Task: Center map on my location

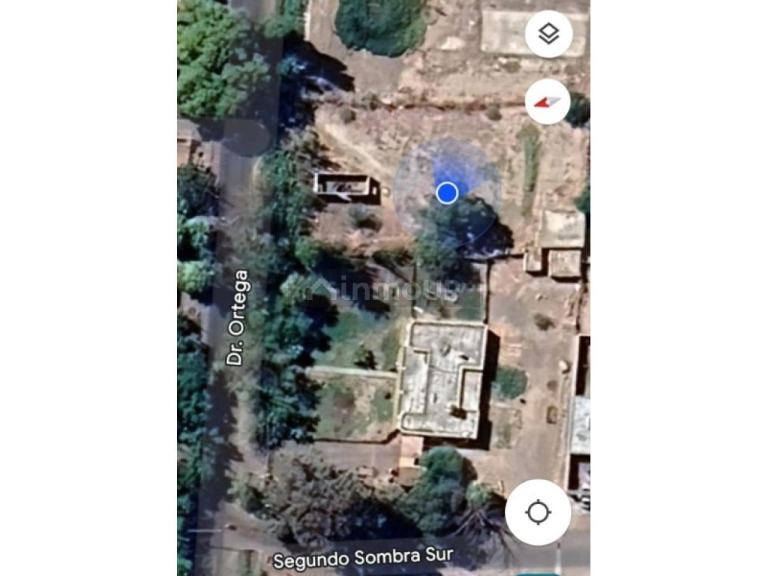Action: pos(538,513)
